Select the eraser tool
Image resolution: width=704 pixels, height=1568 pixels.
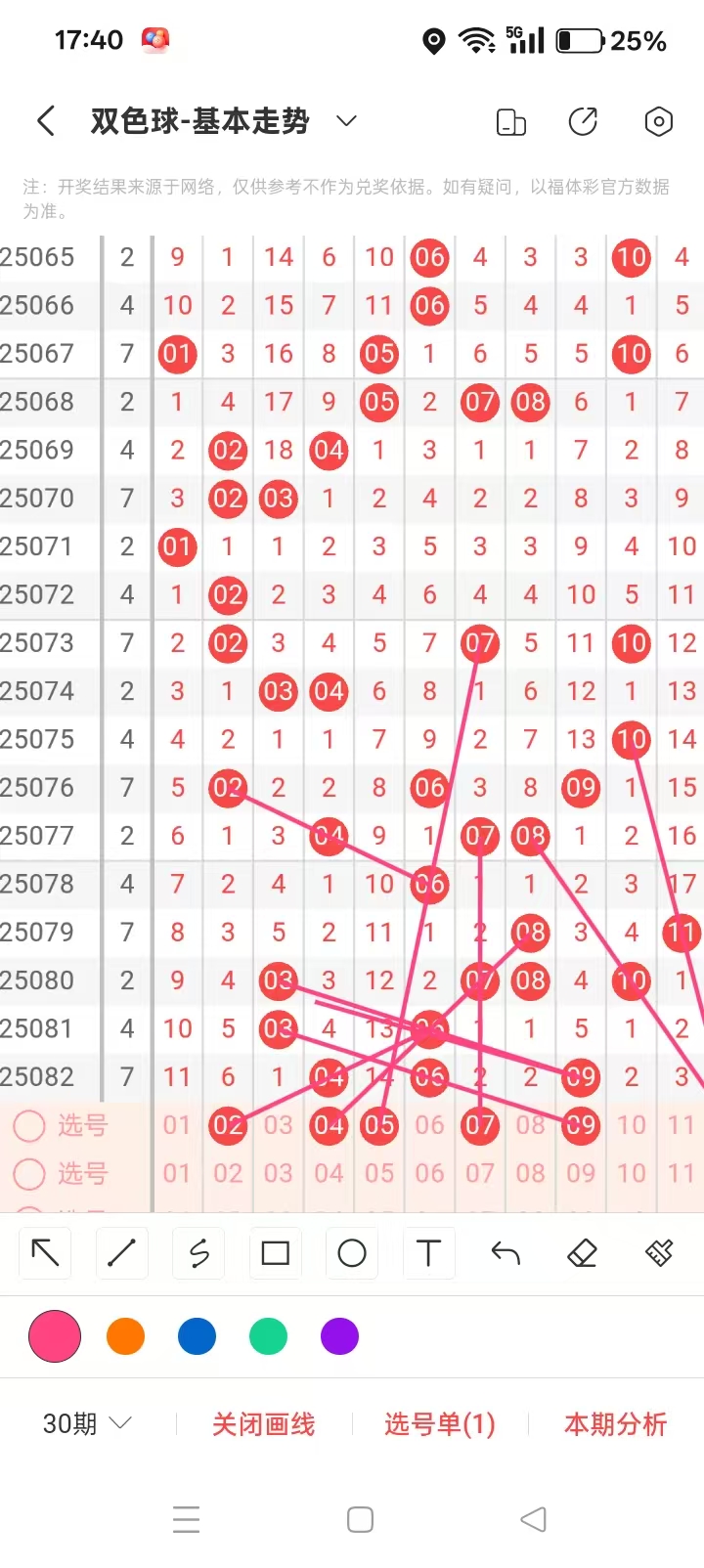point(582,1253)
